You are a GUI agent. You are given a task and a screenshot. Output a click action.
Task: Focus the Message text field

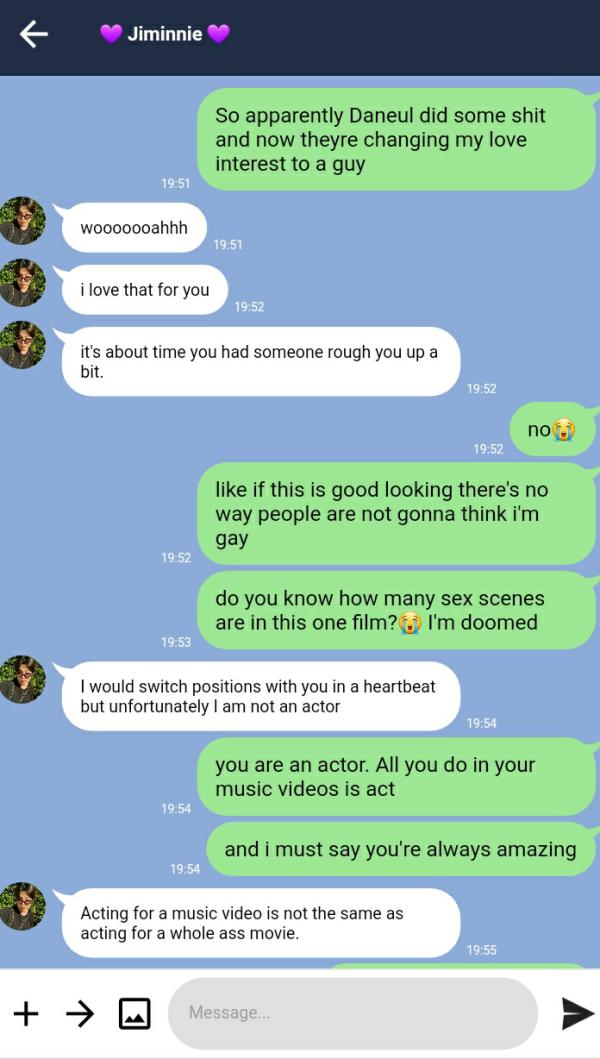[x=352, y=1013]
